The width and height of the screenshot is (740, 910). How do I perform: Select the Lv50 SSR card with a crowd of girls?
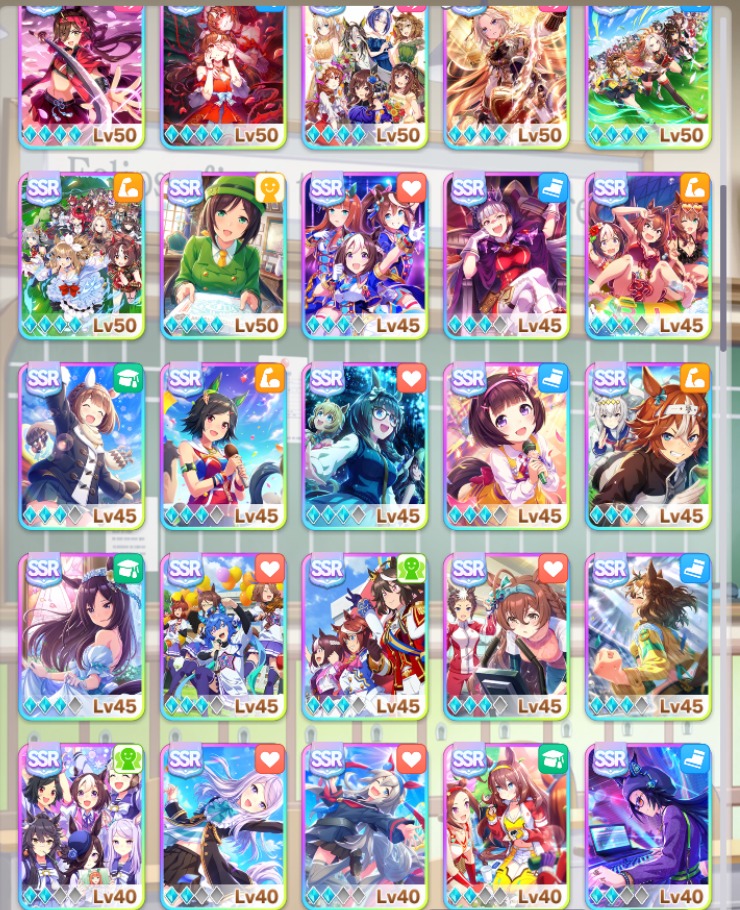tap(82, 255)
